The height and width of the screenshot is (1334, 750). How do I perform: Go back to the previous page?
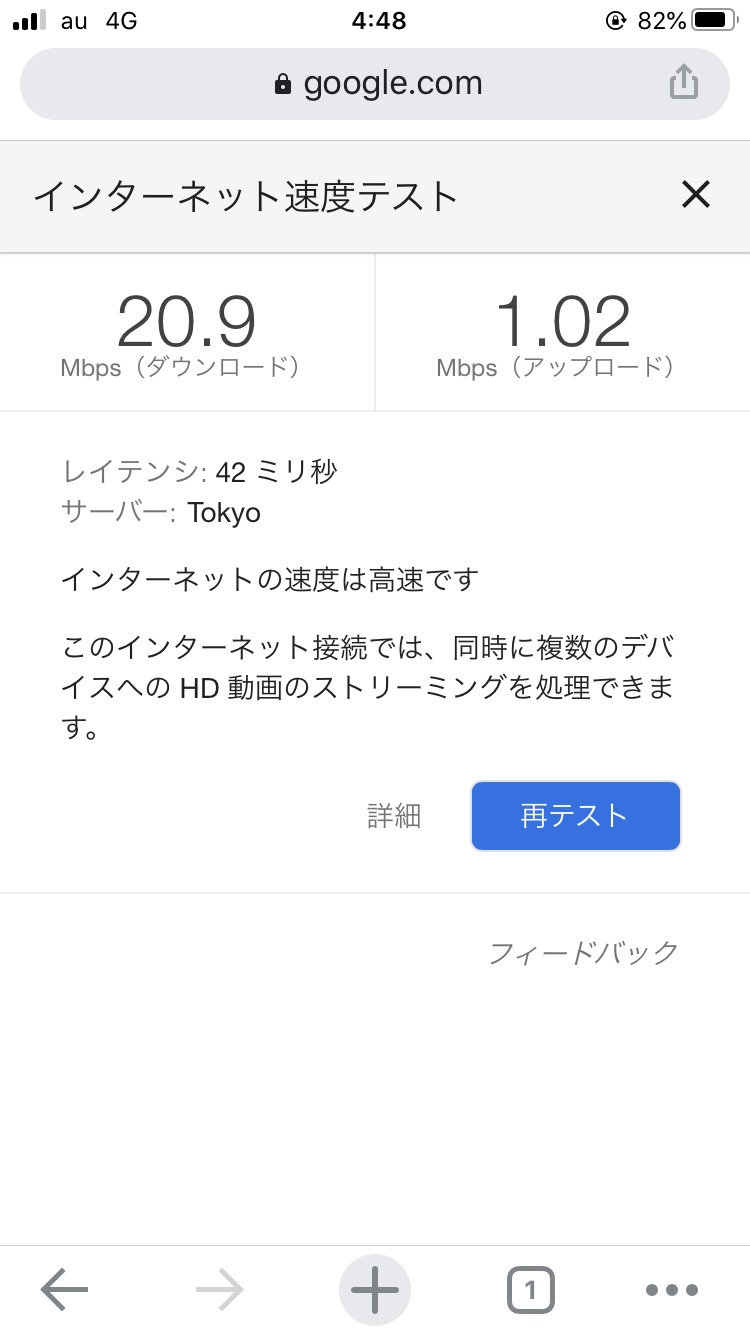[65, 1290]
